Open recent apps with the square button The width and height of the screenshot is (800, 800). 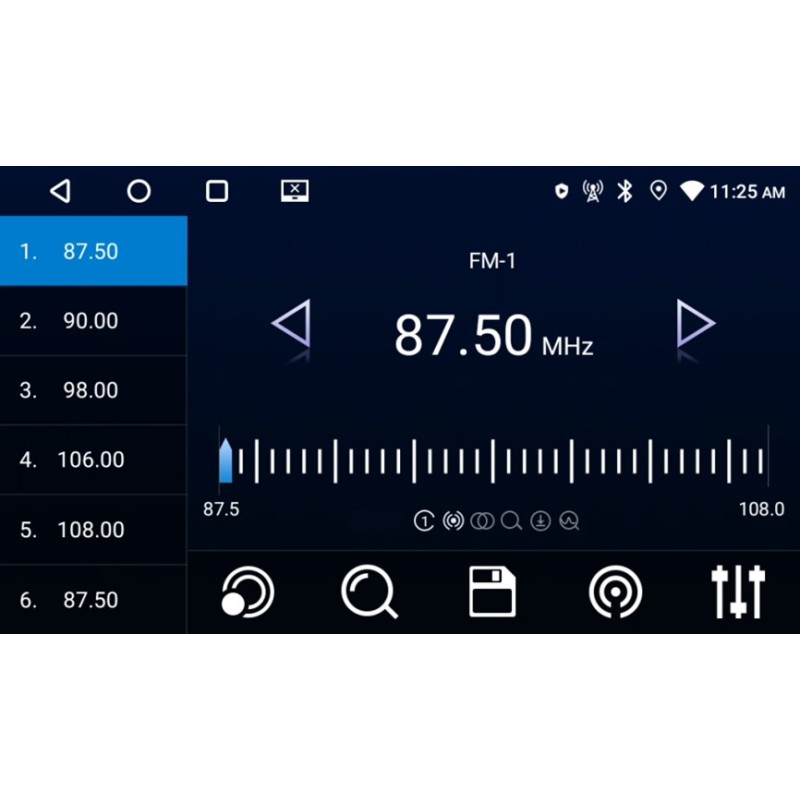point(217,191)
